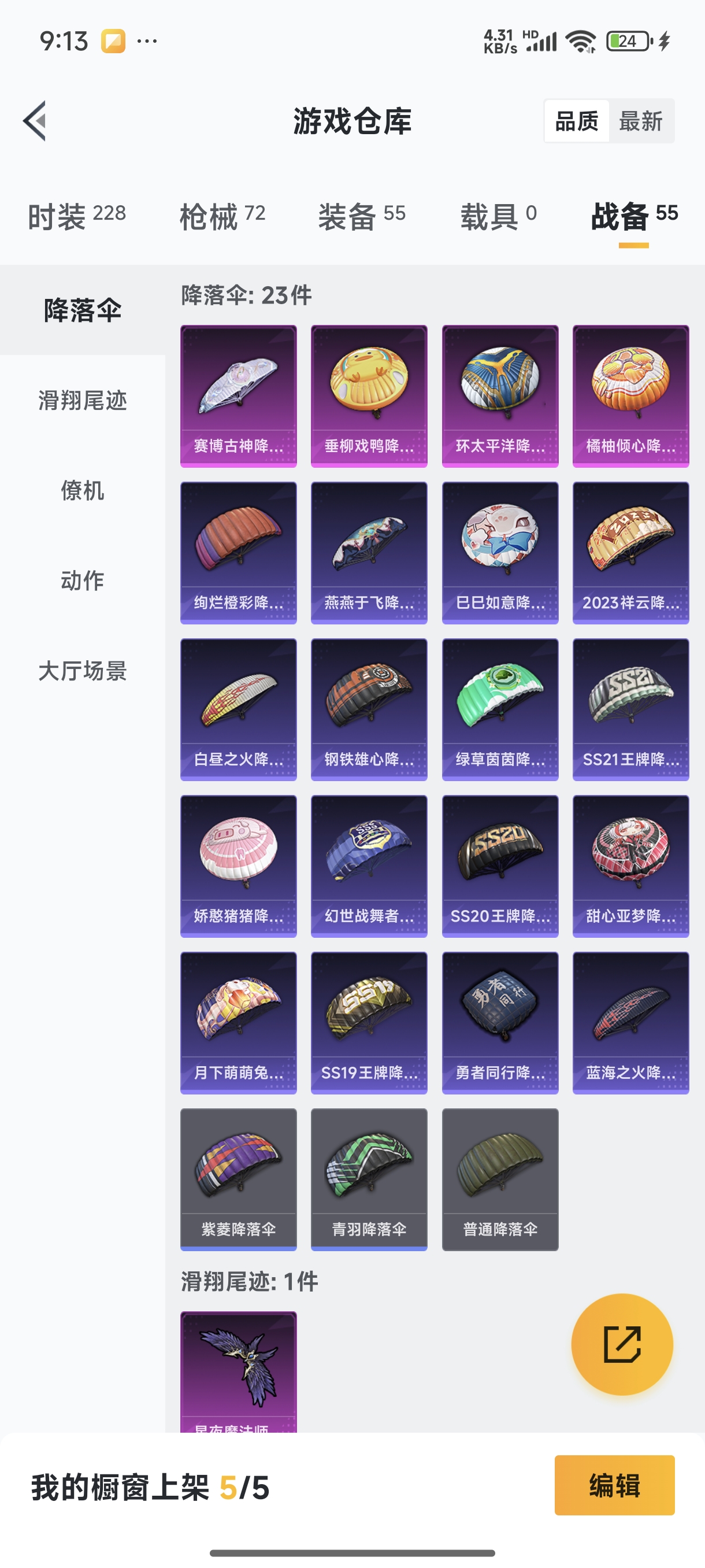
Task: Tap the 编辑 button
Action: [x=614, y=1485]
